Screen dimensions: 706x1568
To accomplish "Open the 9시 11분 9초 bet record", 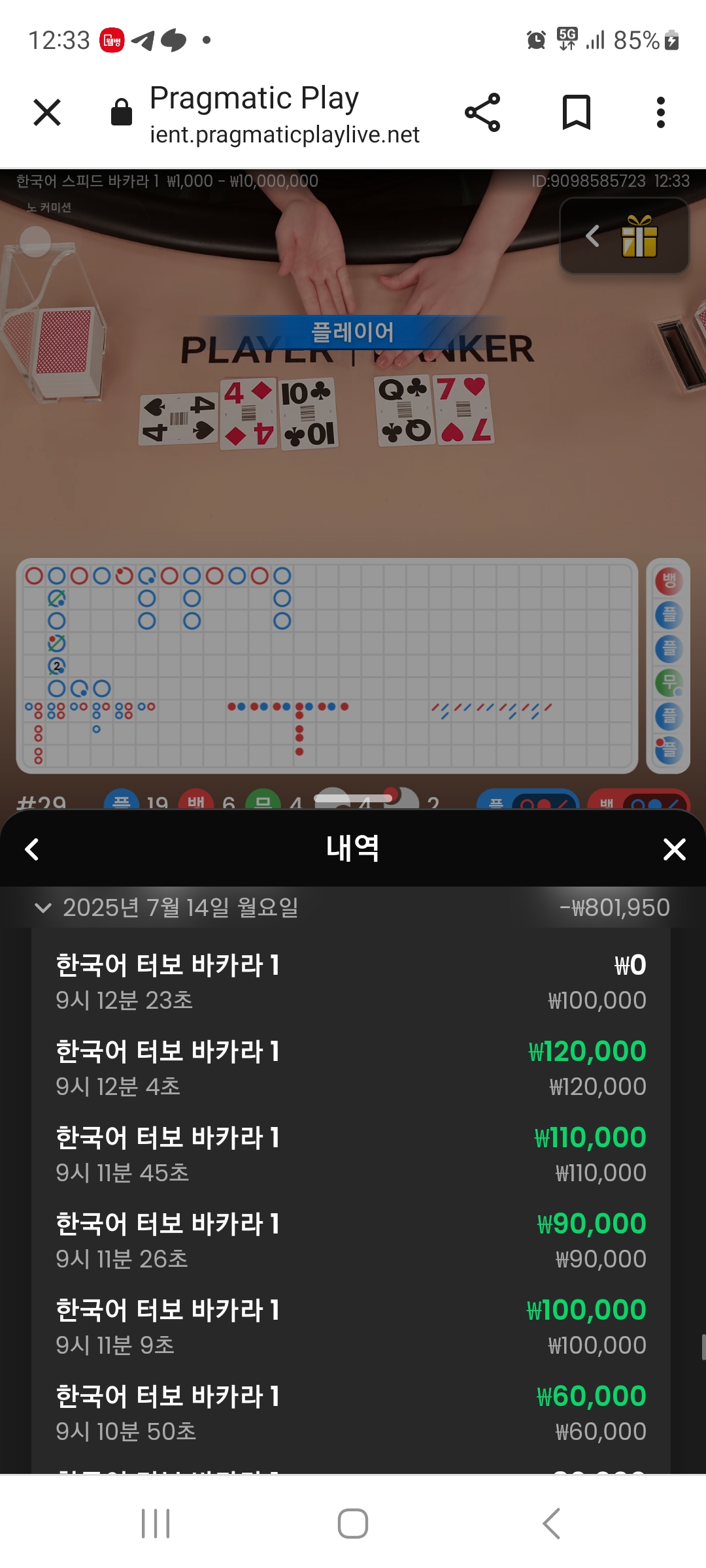I will tap(350, 1326).
